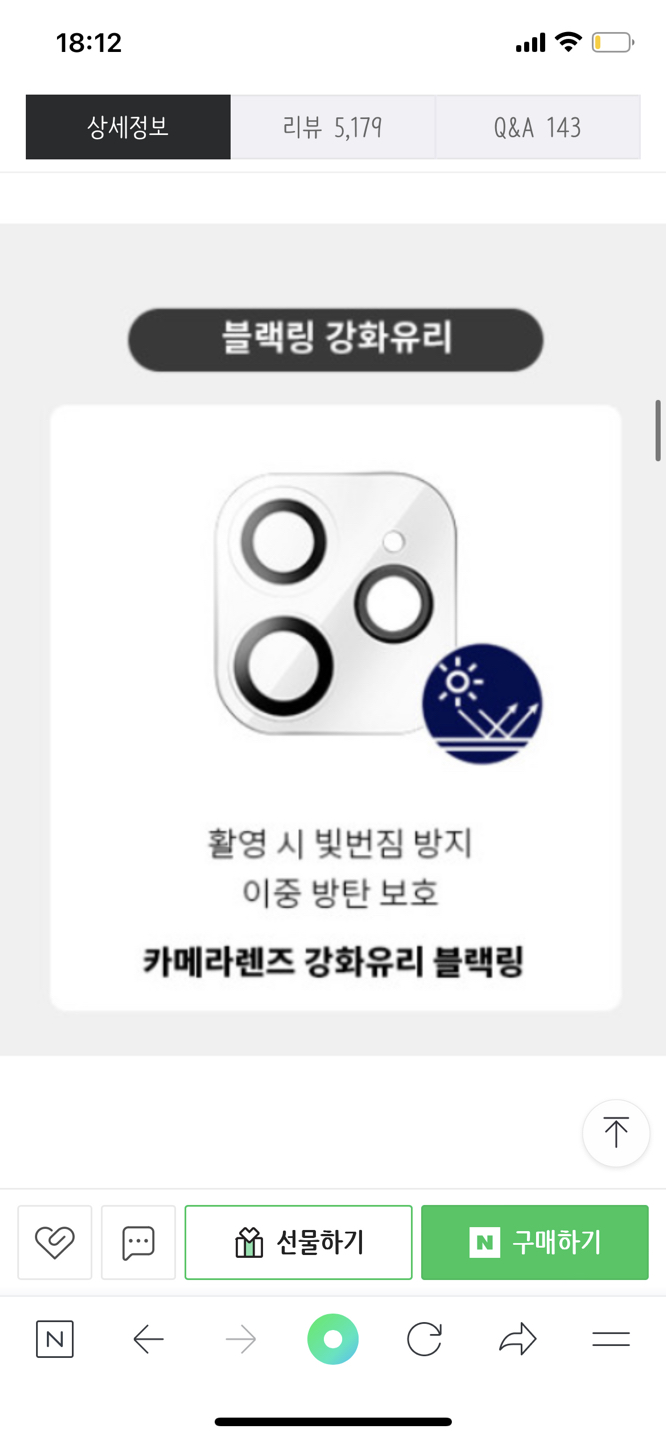Tap the scroll-to-top arrow button
Viewport: 666px width, 1440px height.
coord(616,1132)
